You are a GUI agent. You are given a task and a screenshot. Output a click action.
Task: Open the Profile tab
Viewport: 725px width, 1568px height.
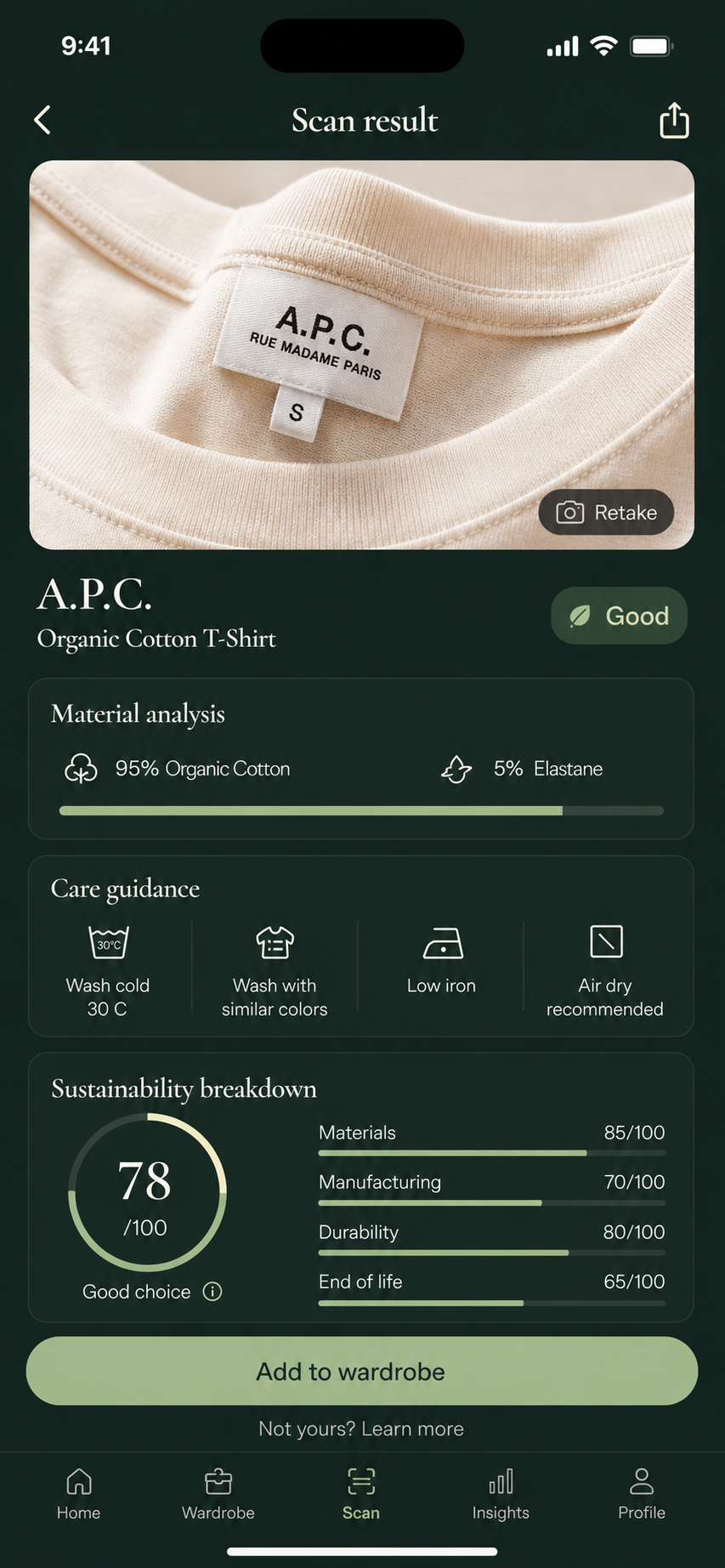click(x=642, y=1494)
